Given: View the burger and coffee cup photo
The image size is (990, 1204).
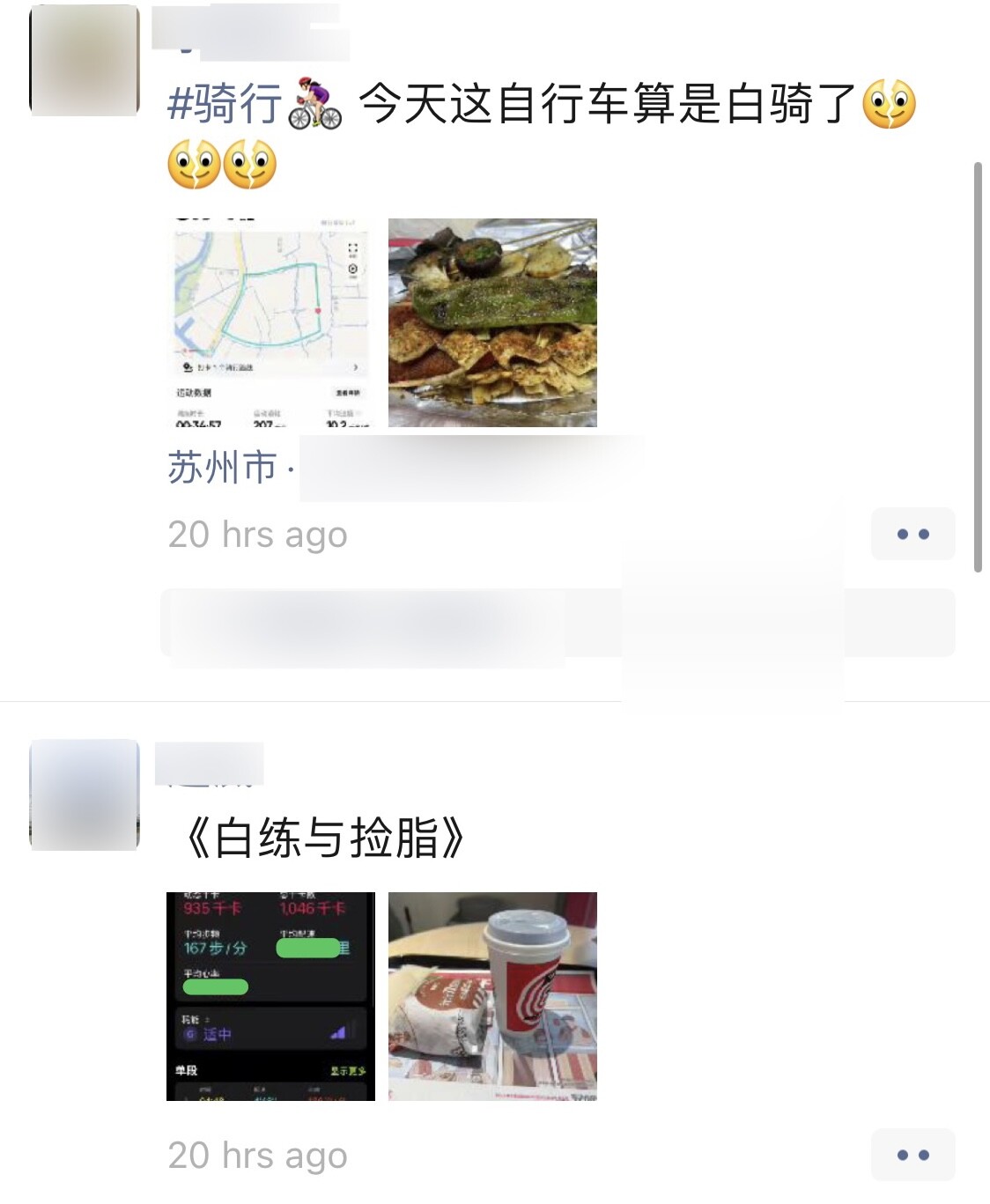Looking at the screenshot, I should tap(492, 996).
